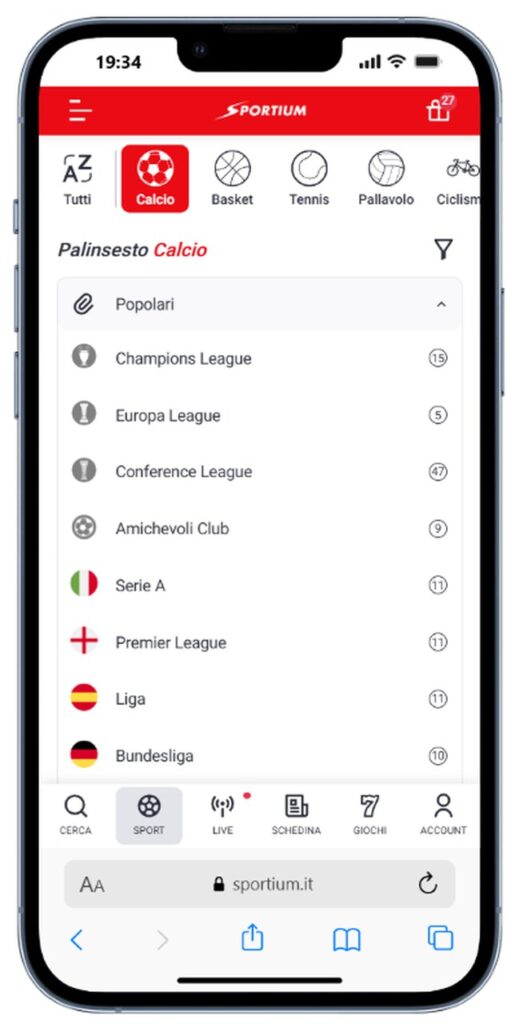Open the Europa League row

tap(259, 415)
